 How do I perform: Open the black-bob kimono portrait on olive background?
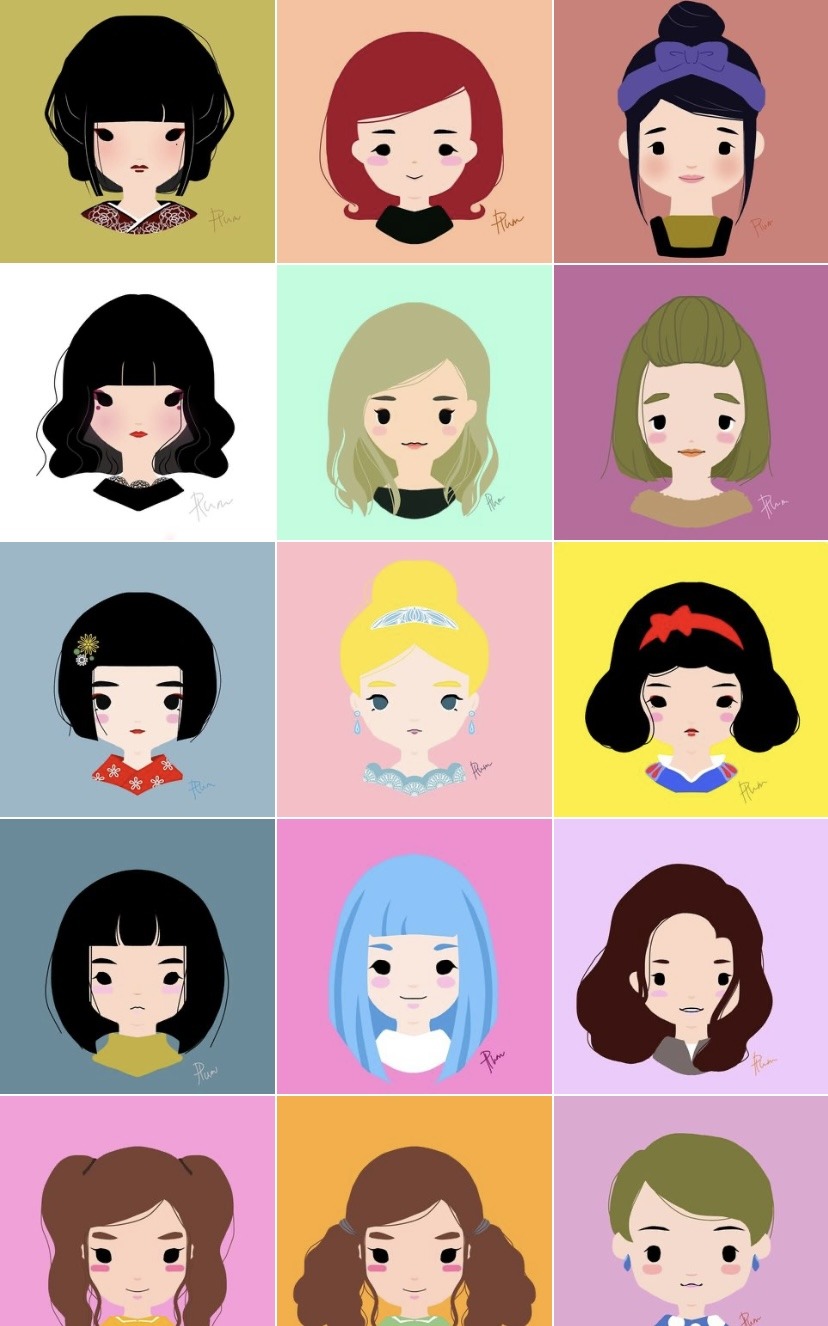tap(137, 131)
